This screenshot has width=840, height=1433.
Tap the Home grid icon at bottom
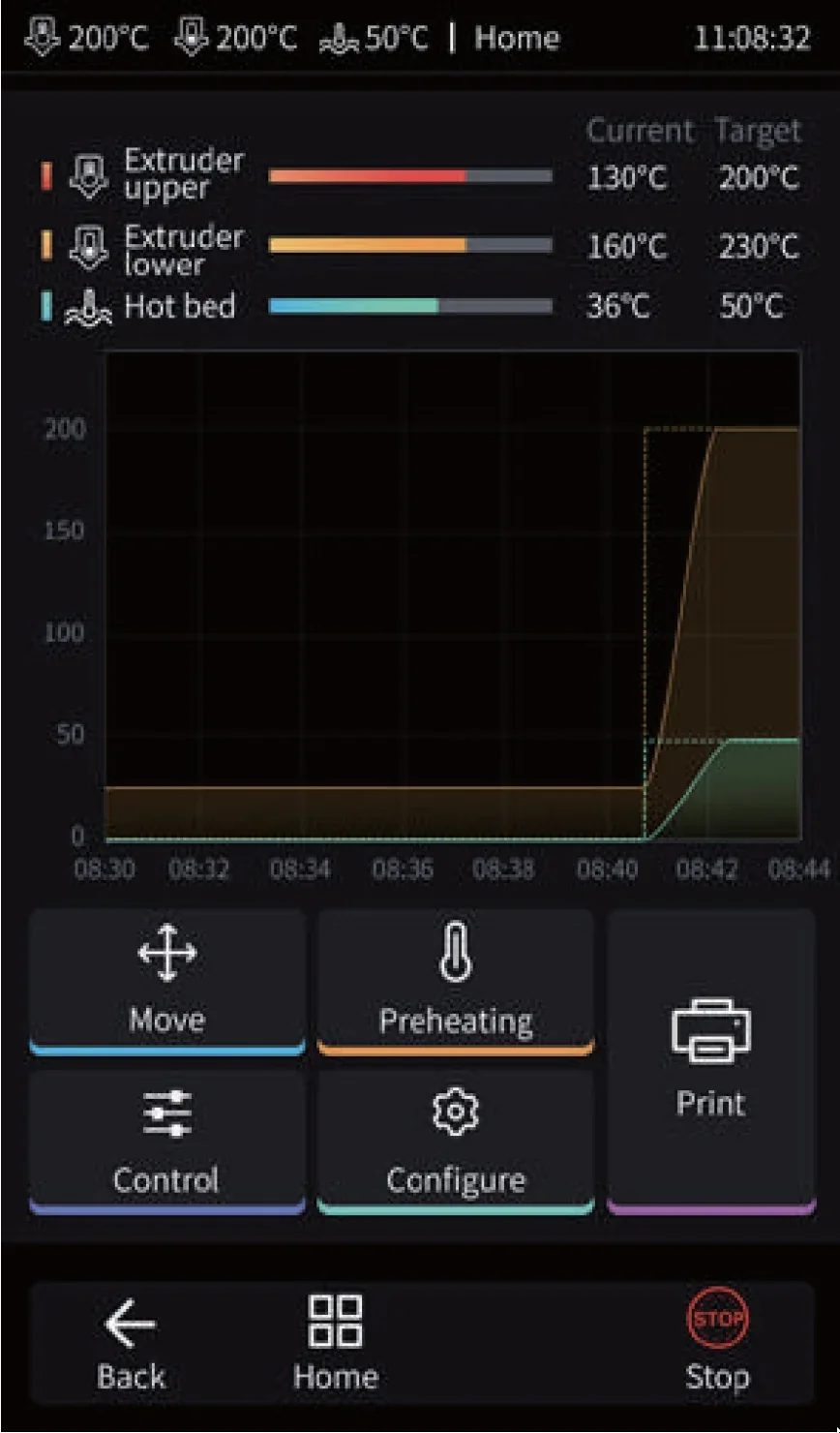[x=335, y=1319]
